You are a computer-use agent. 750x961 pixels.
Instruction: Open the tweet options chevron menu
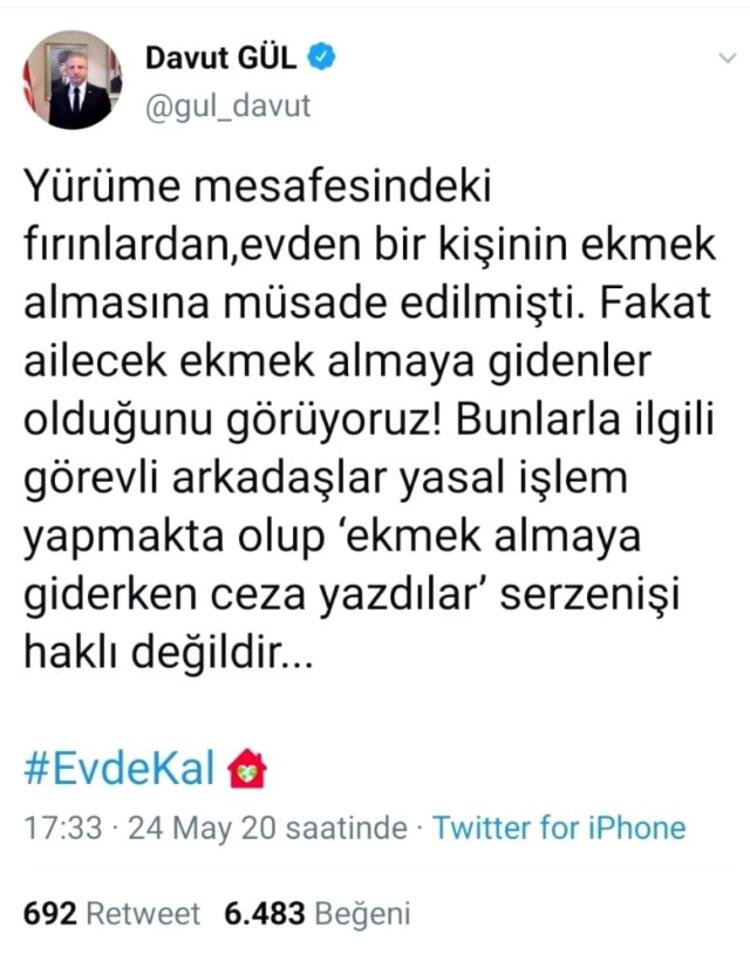click(727, 60)
